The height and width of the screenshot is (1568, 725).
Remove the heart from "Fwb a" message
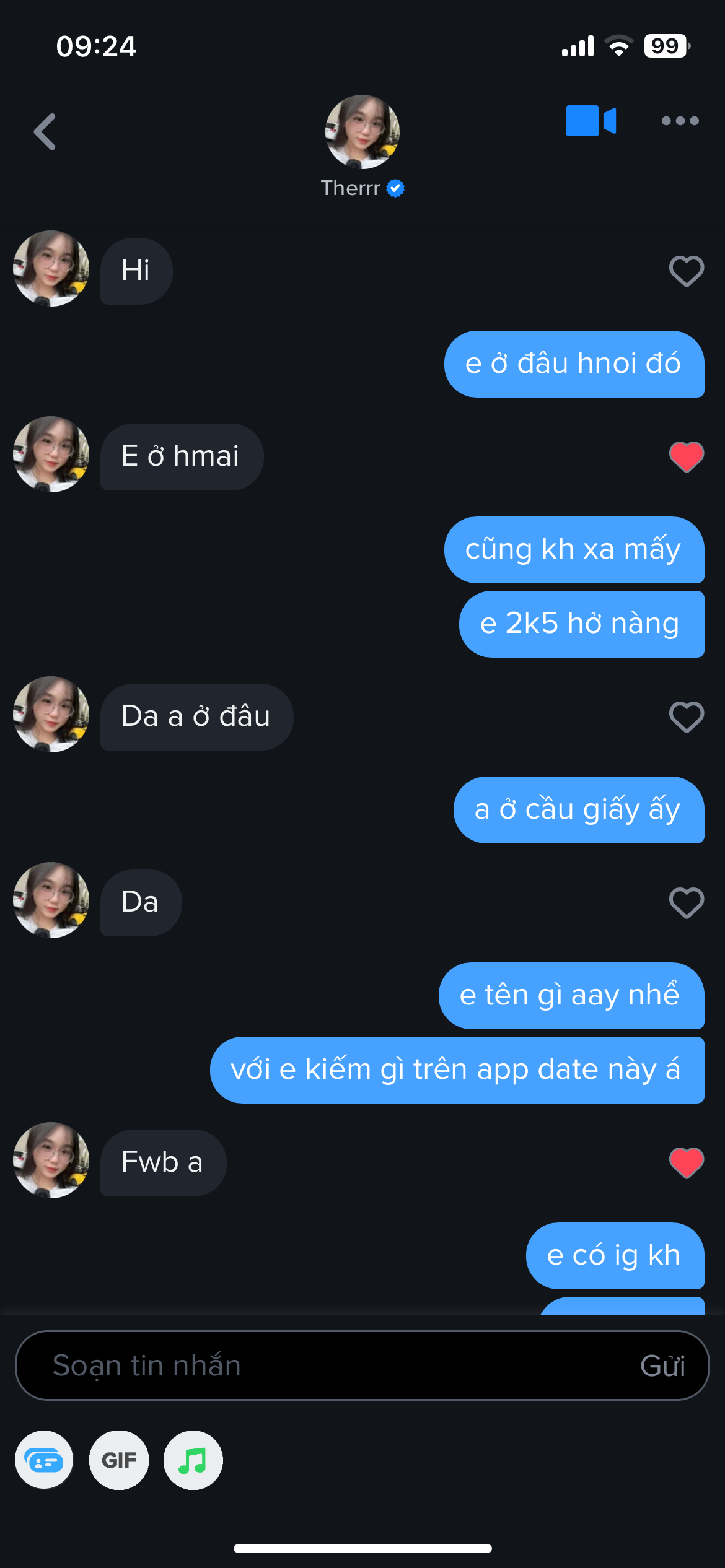coord(686,1163)
